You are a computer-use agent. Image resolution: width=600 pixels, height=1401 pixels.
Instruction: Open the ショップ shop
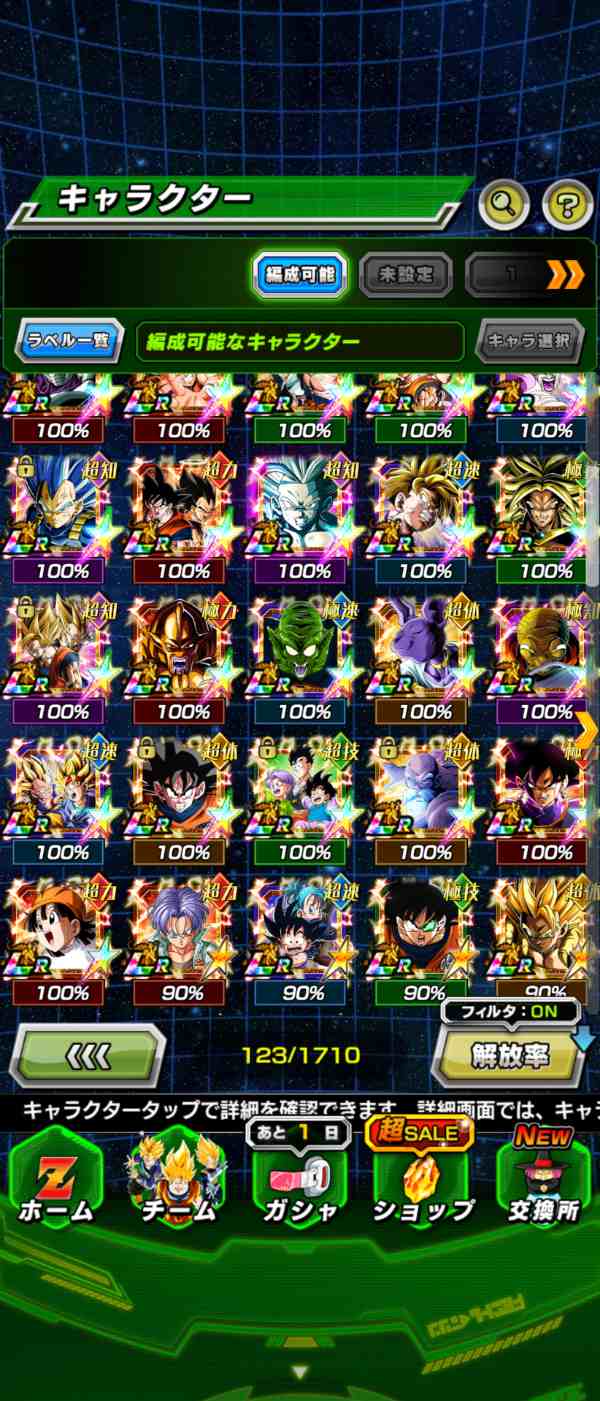pyautogui.click(x=422, y=1185)
